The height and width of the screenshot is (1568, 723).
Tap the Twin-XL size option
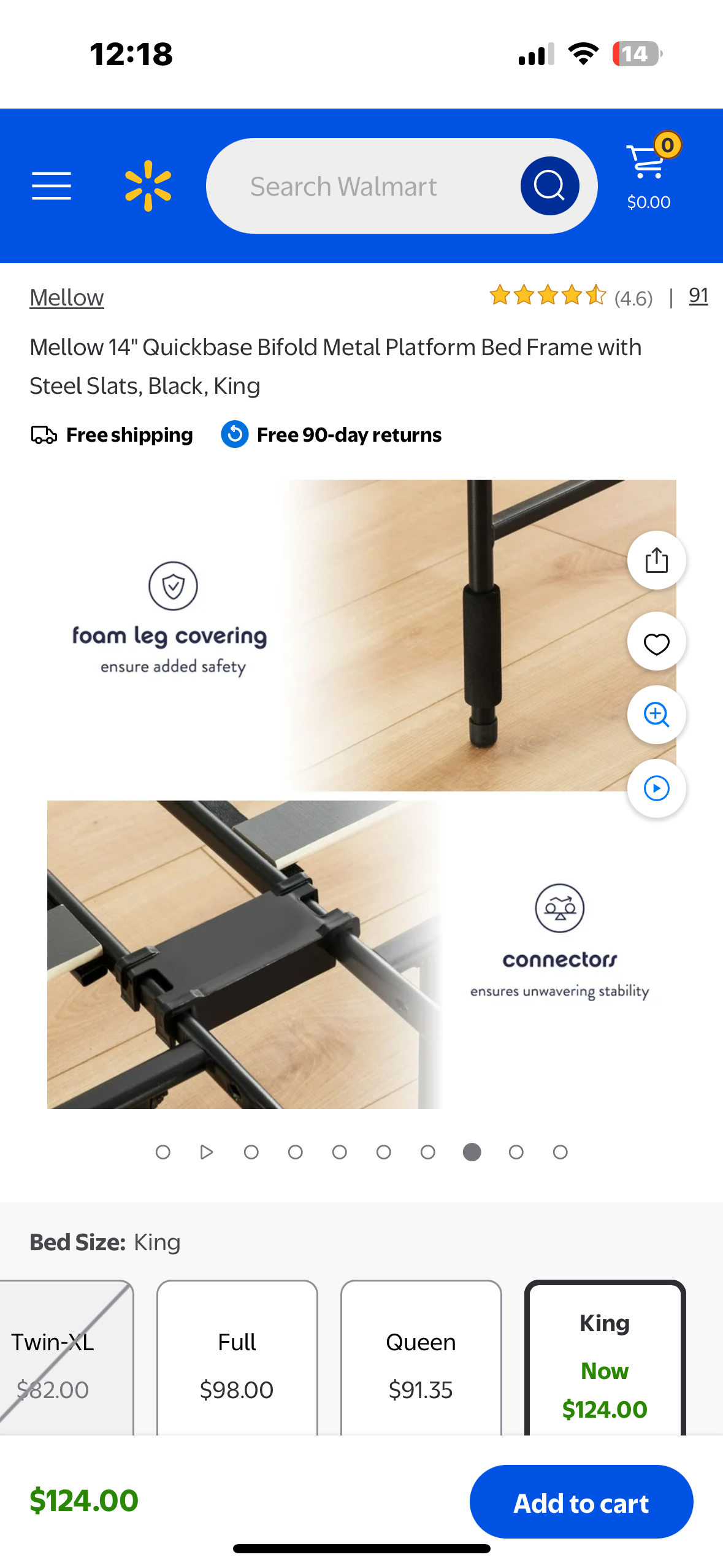coord(61,1363)
